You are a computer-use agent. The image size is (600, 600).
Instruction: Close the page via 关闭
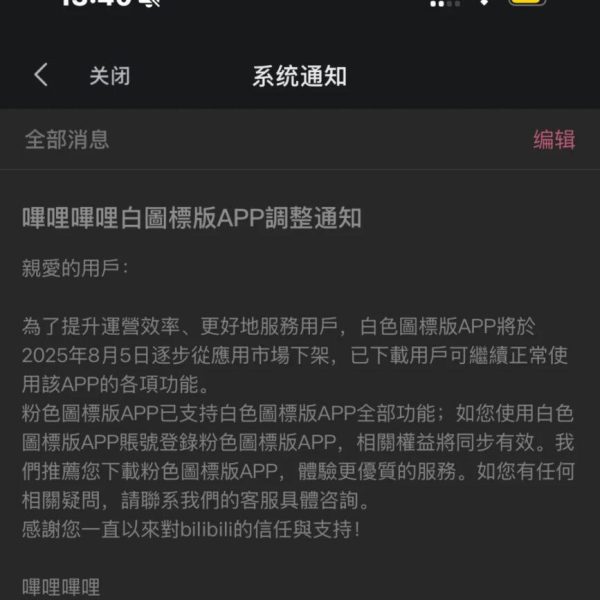[110, 76]
